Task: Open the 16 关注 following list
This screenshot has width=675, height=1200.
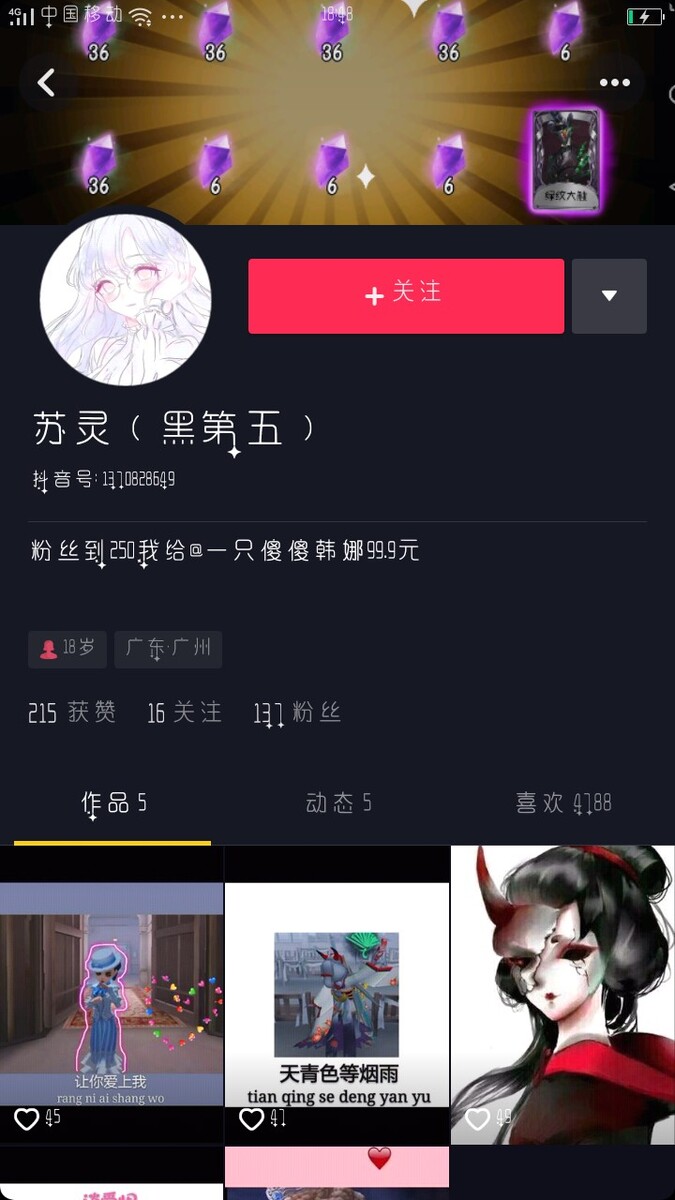Action: pyautogui.click(x=185, y=712)
